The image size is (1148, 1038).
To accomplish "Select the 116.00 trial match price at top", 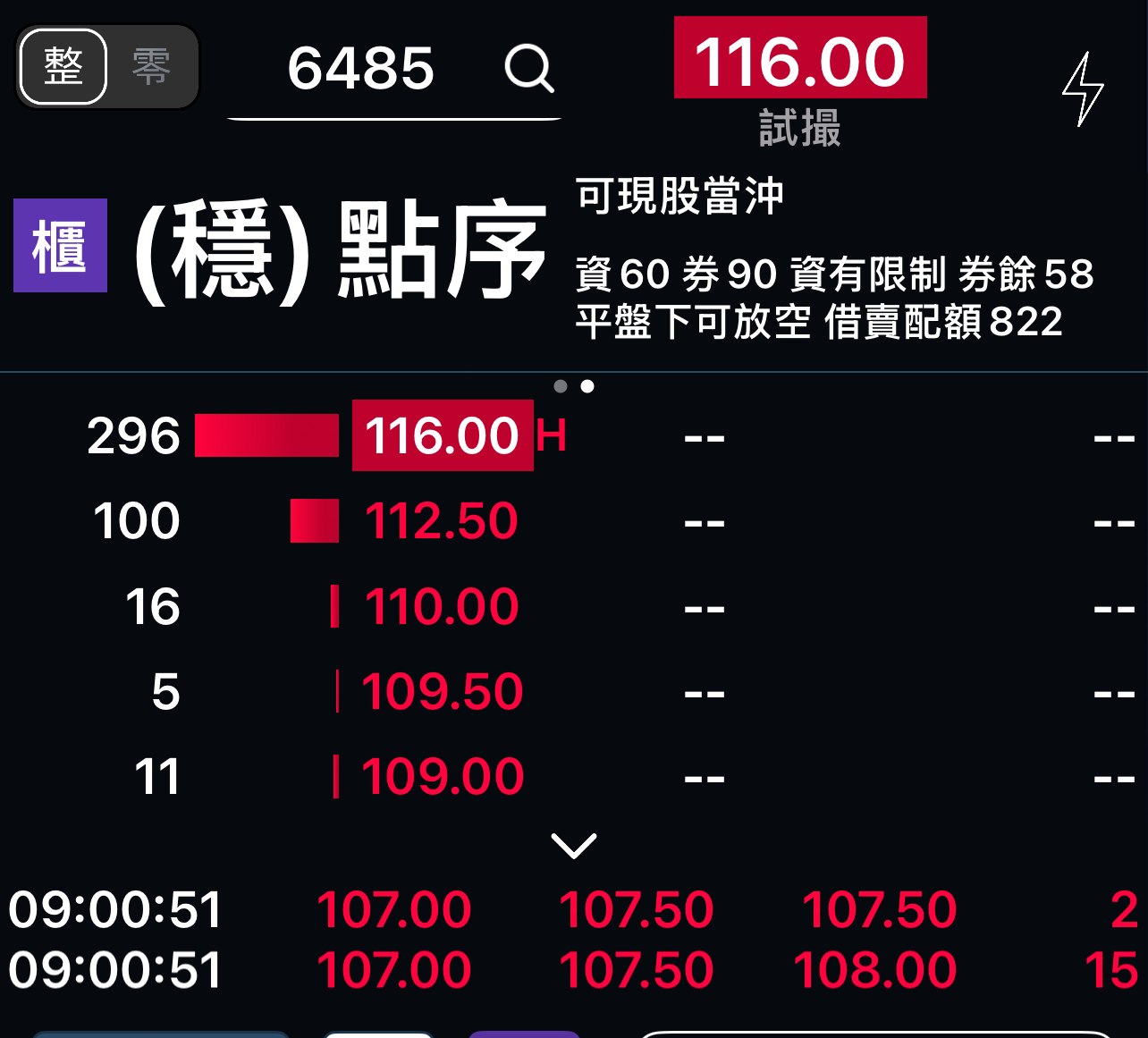I will (x=799, y=61).
